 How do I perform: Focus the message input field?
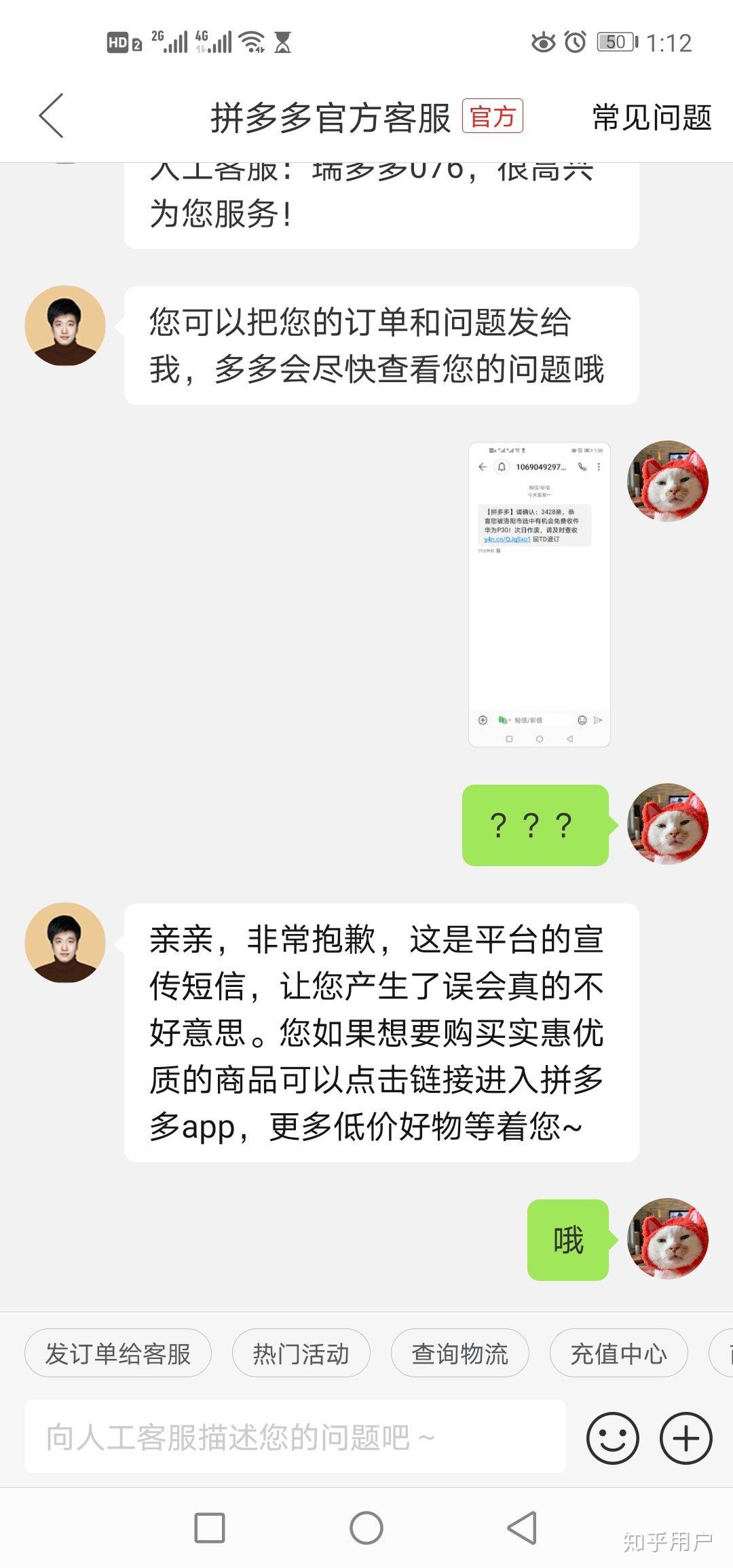(x=295, y=1436)
